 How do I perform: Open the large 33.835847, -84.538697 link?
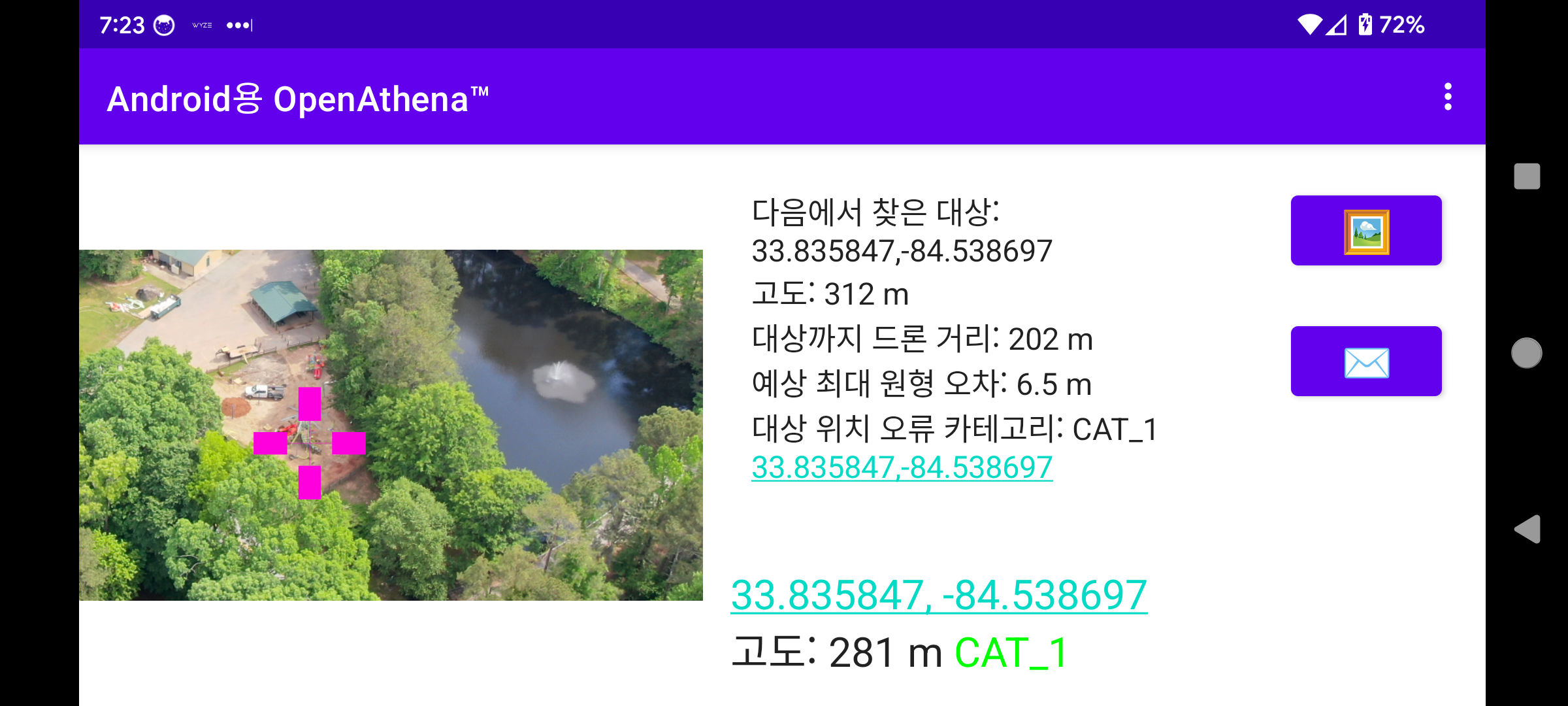938,596
